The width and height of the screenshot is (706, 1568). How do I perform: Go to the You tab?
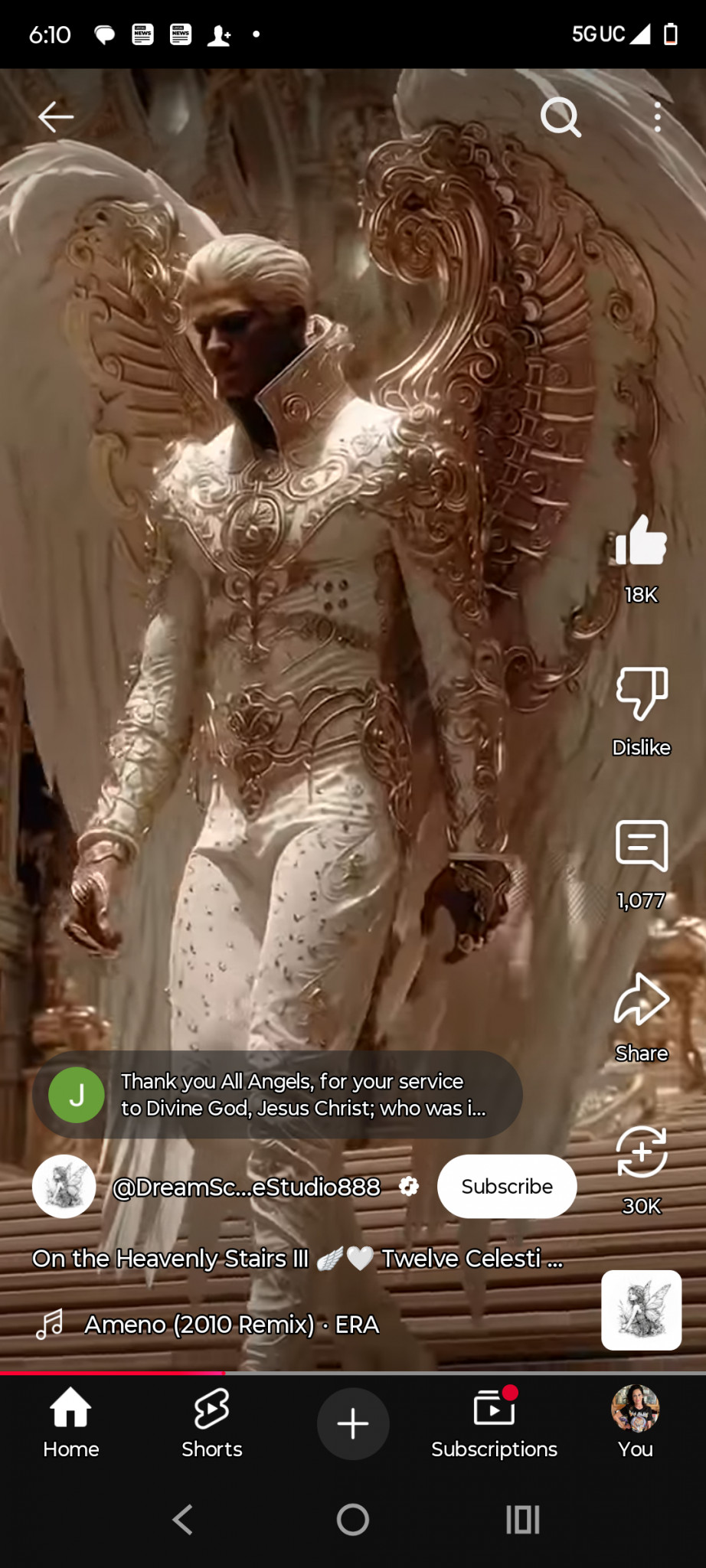pyautogui.click(x=636, y=1424)
